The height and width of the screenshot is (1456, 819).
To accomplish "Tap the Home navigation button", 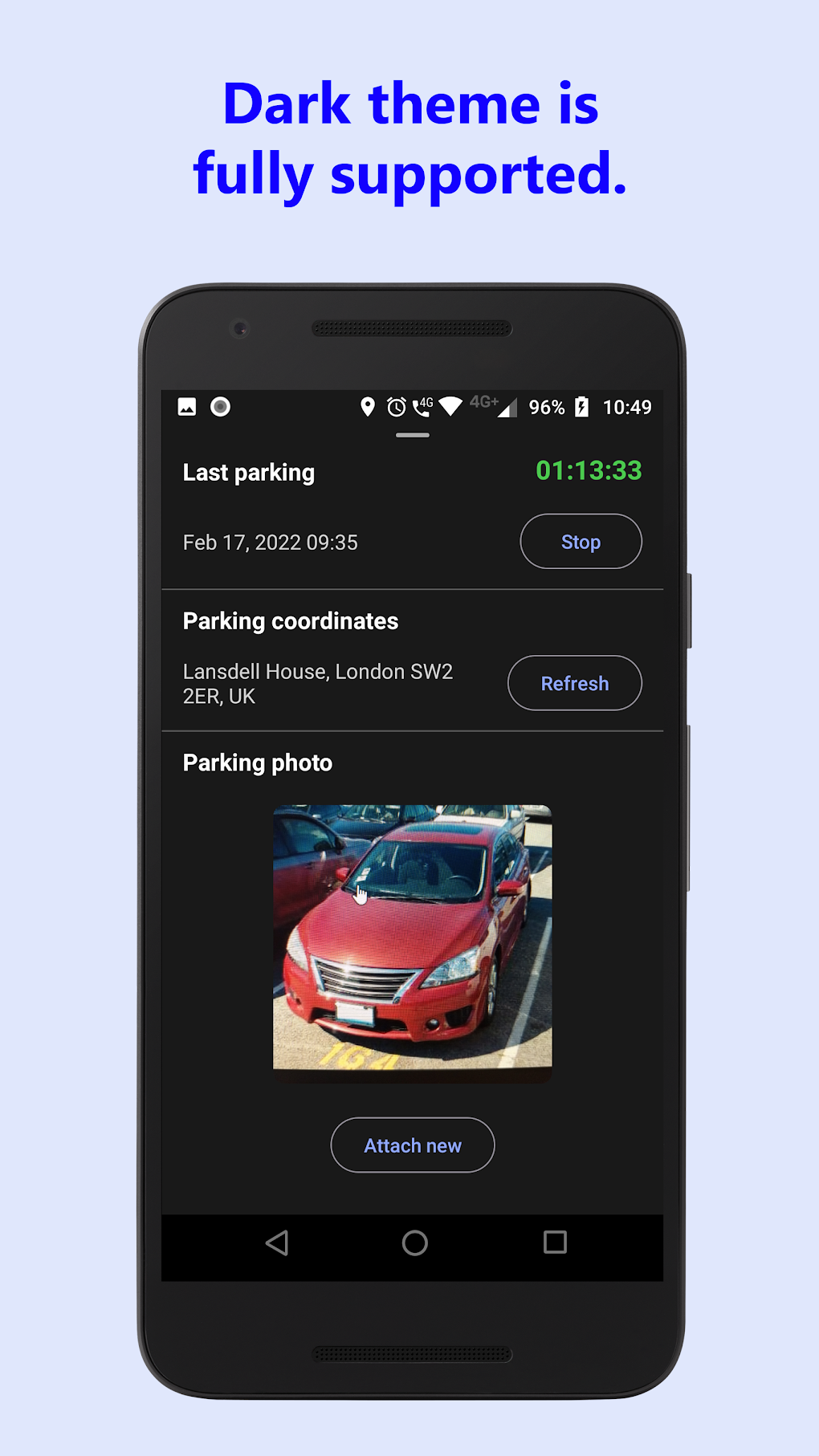I will (x=414, y=1242).
